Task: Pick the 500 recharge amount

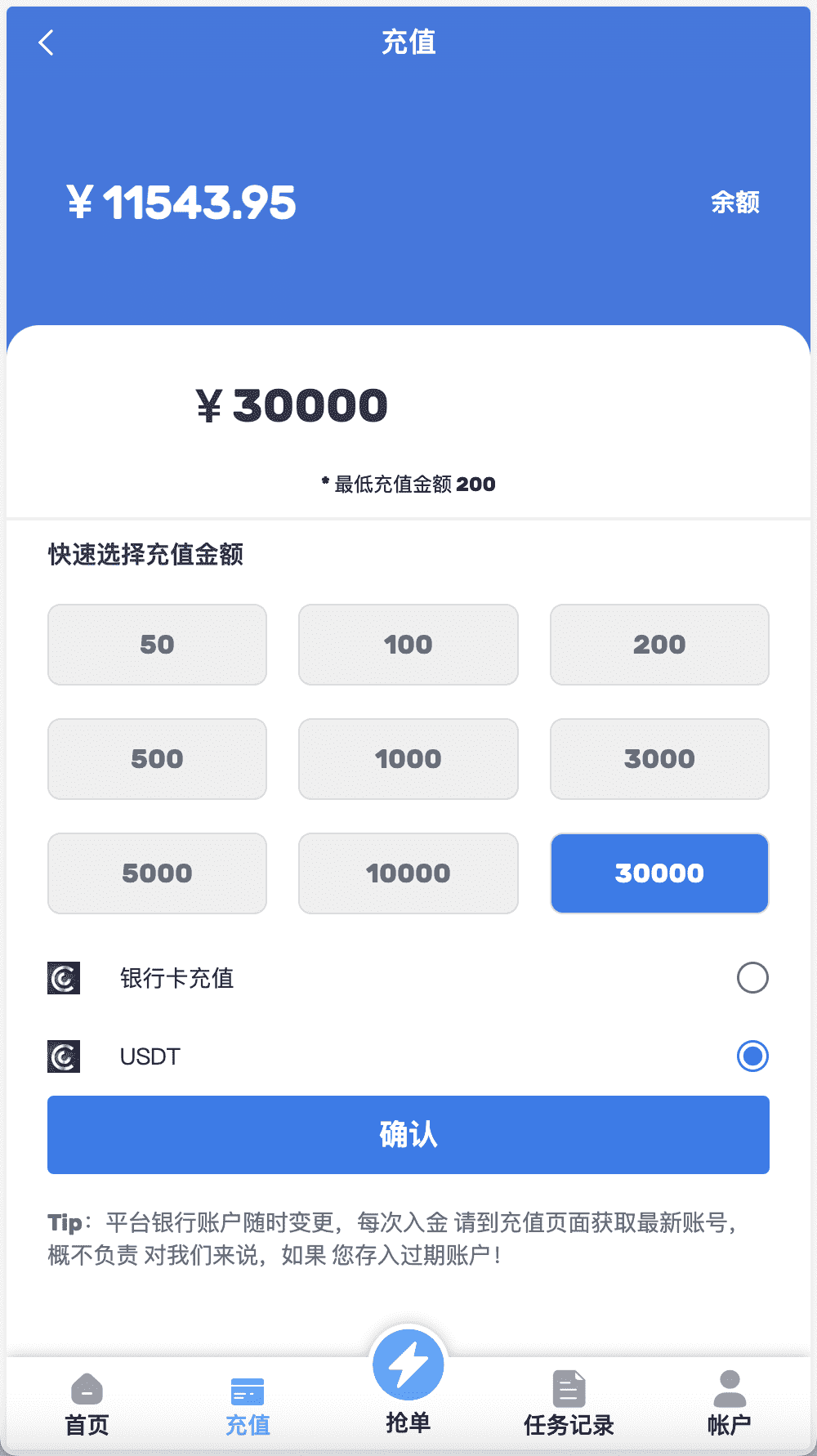Action: [157, 759]
